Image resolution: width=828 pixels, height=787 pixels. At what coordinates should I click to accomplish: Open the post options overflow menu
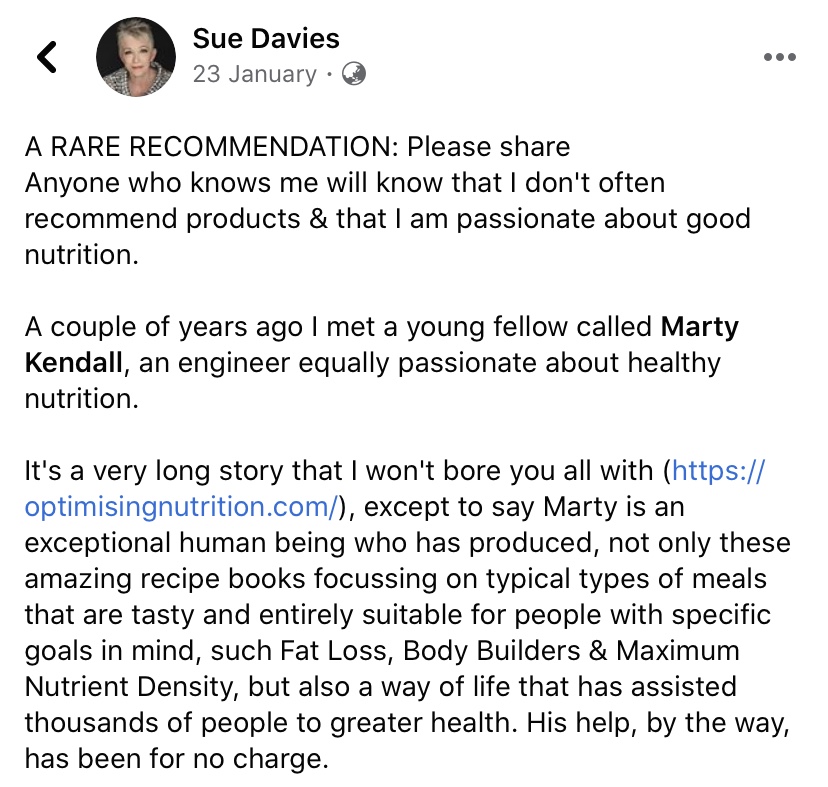tap(779, 57)
